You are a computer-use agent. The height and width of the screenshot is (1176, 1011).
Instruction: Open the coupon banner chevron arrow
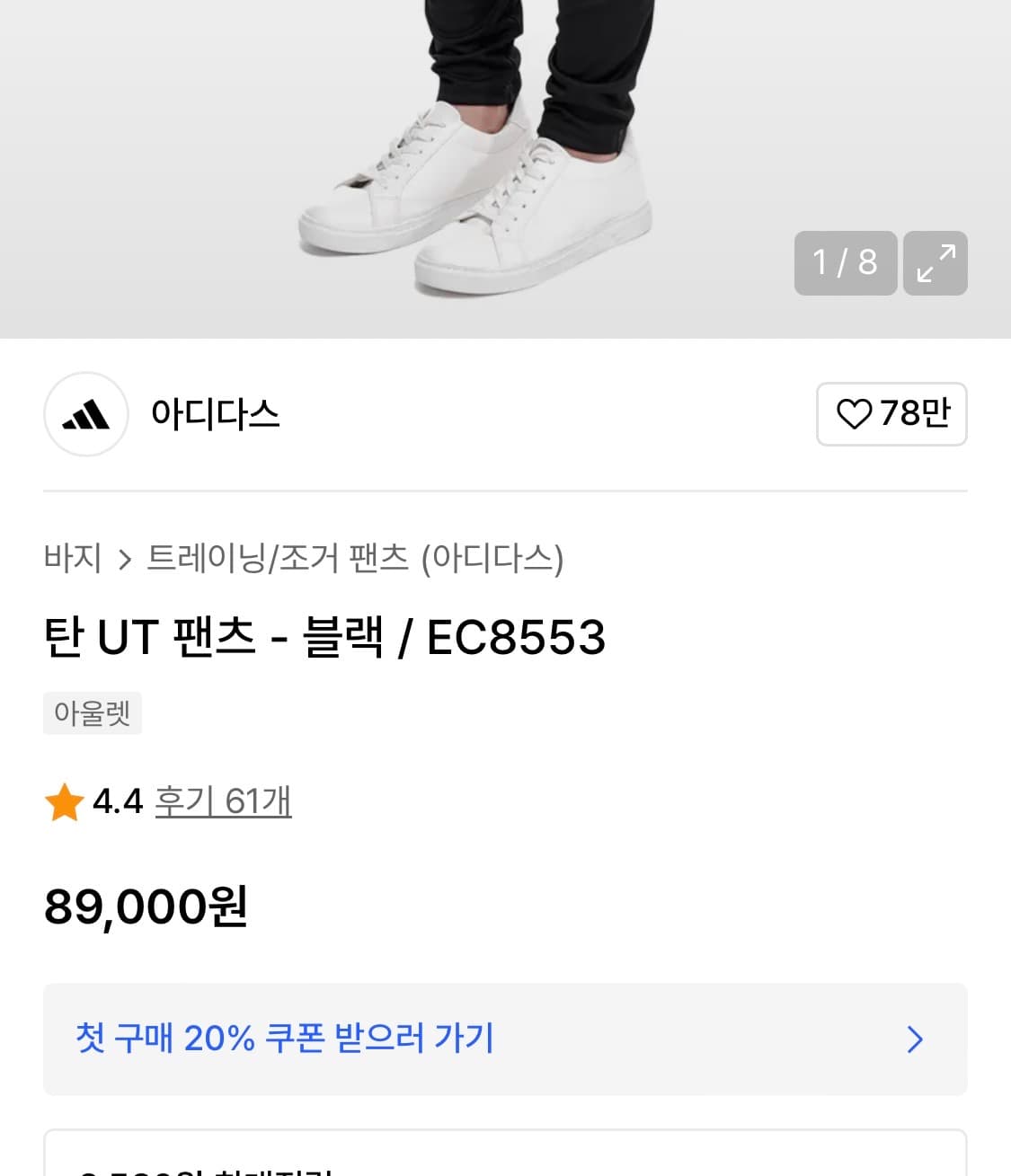click(x=915, y=1039)
